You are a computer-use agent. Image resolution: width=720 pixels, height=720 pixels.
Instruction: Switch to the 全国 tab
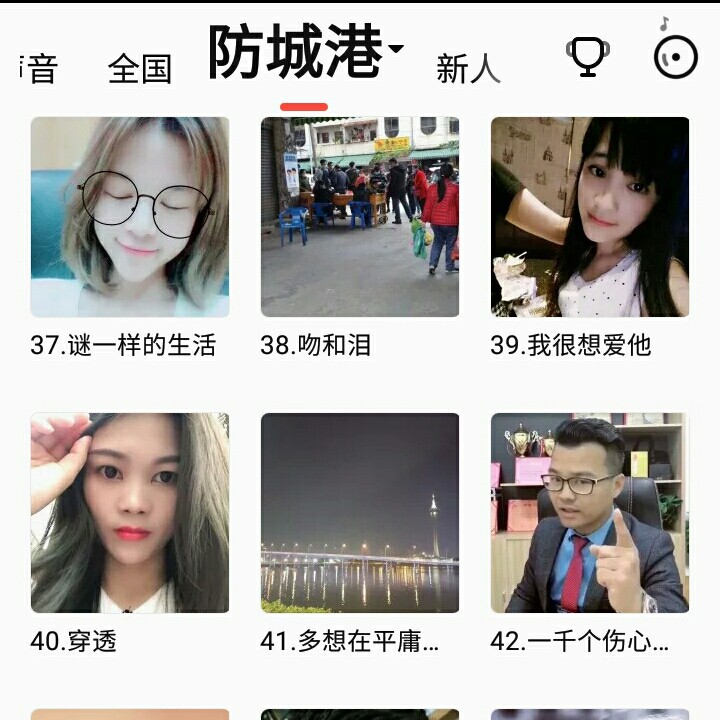pyautogui.click(x=140, y=69)
